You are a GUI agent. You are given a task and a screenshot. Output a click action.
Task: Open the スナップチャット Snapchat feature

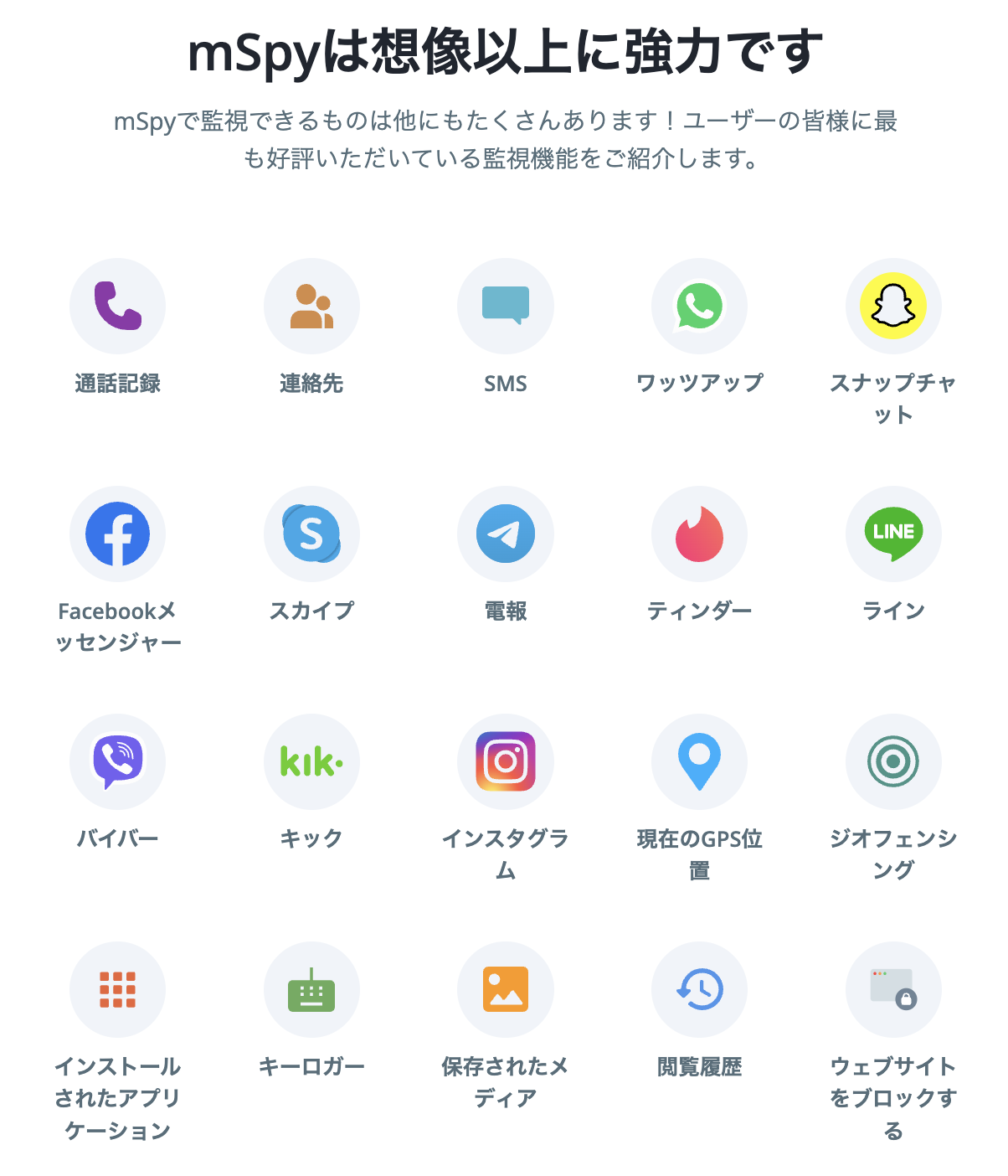[x=893, y=307]
